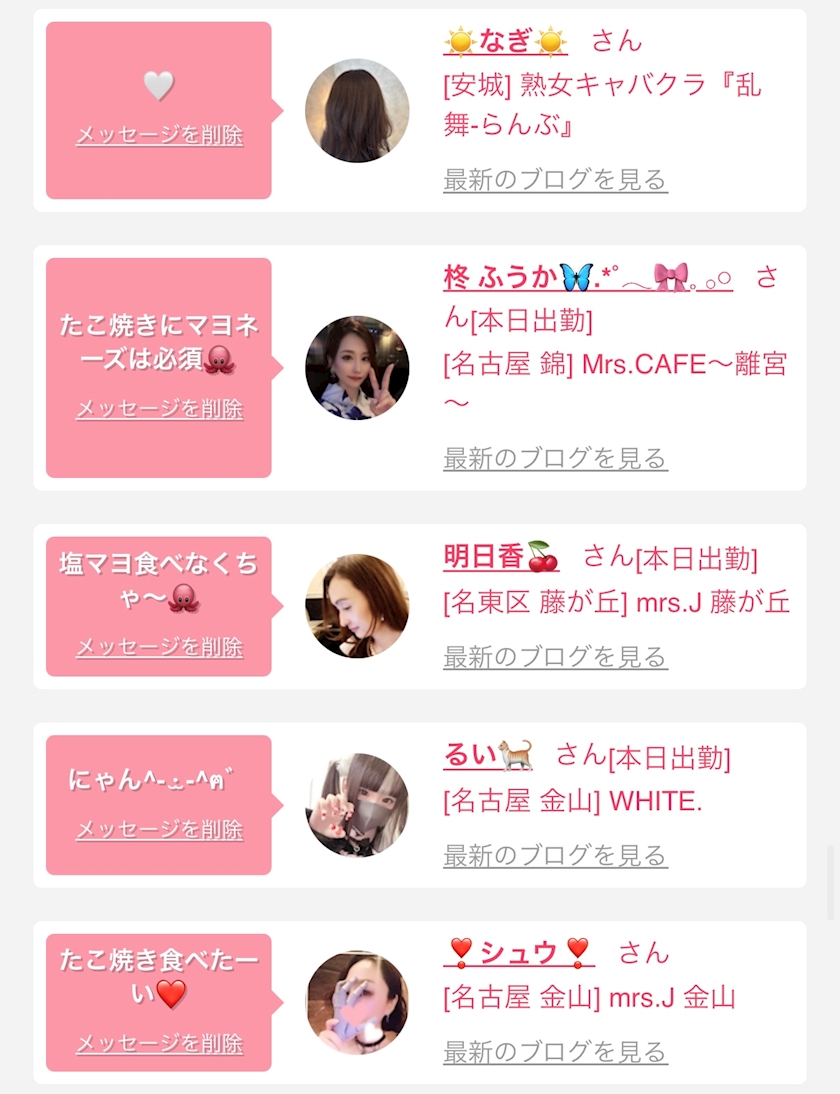This screenshot has width=840, height=1094.
Task: Delete the にゃん message to るい
Action: pyautogui.click(x=159, y=830)
